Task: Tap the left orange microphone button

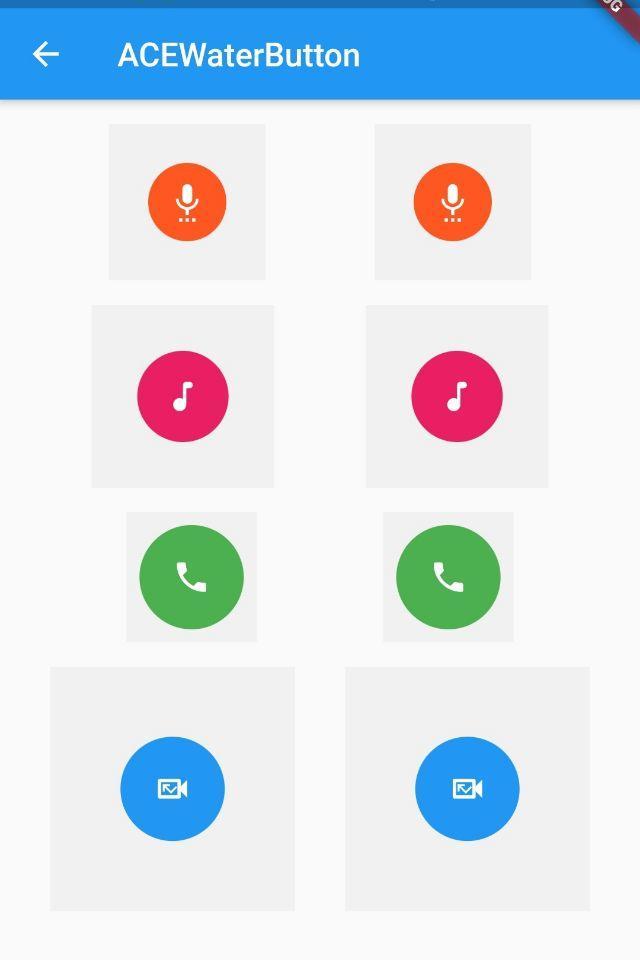Action: click(187, 202)
